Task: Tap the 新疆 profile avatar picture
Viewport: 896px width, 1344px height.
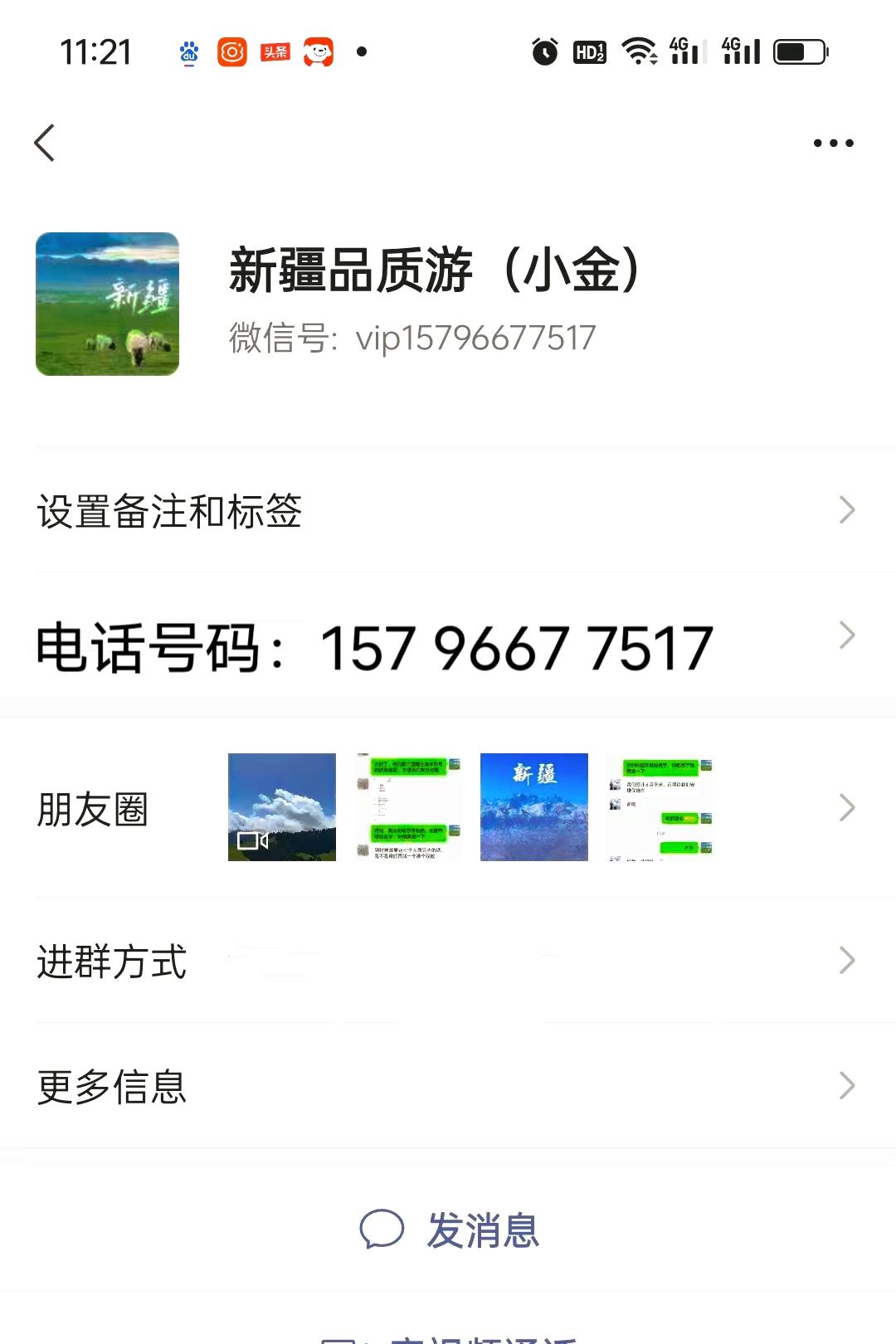Action: [x=107, y=304]
